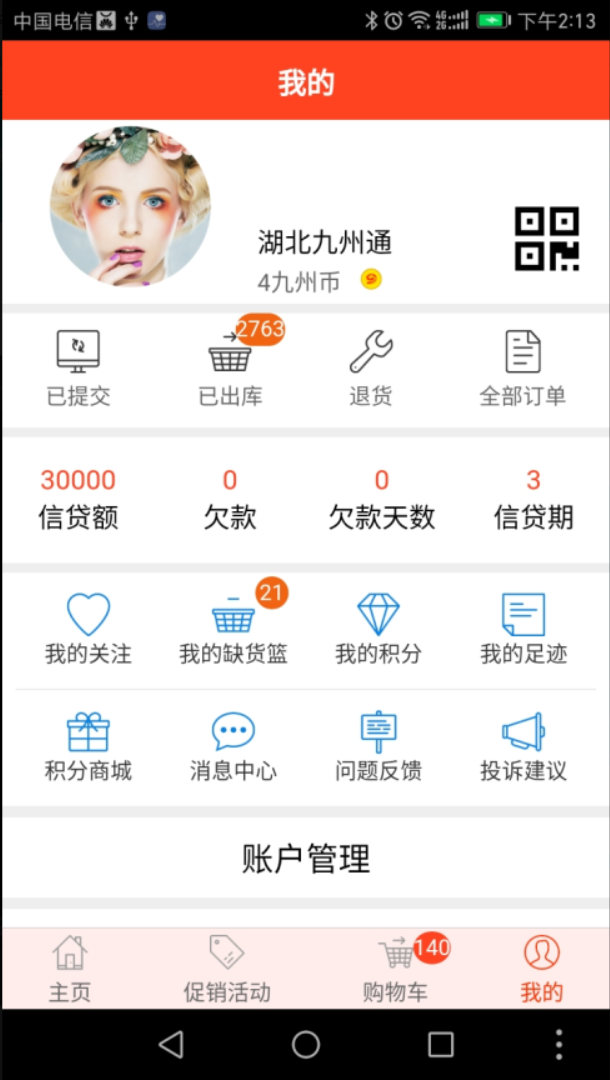The image size is (610, 1080).
Task: Open the system recent apps button
Action: tap(440, 1045)
